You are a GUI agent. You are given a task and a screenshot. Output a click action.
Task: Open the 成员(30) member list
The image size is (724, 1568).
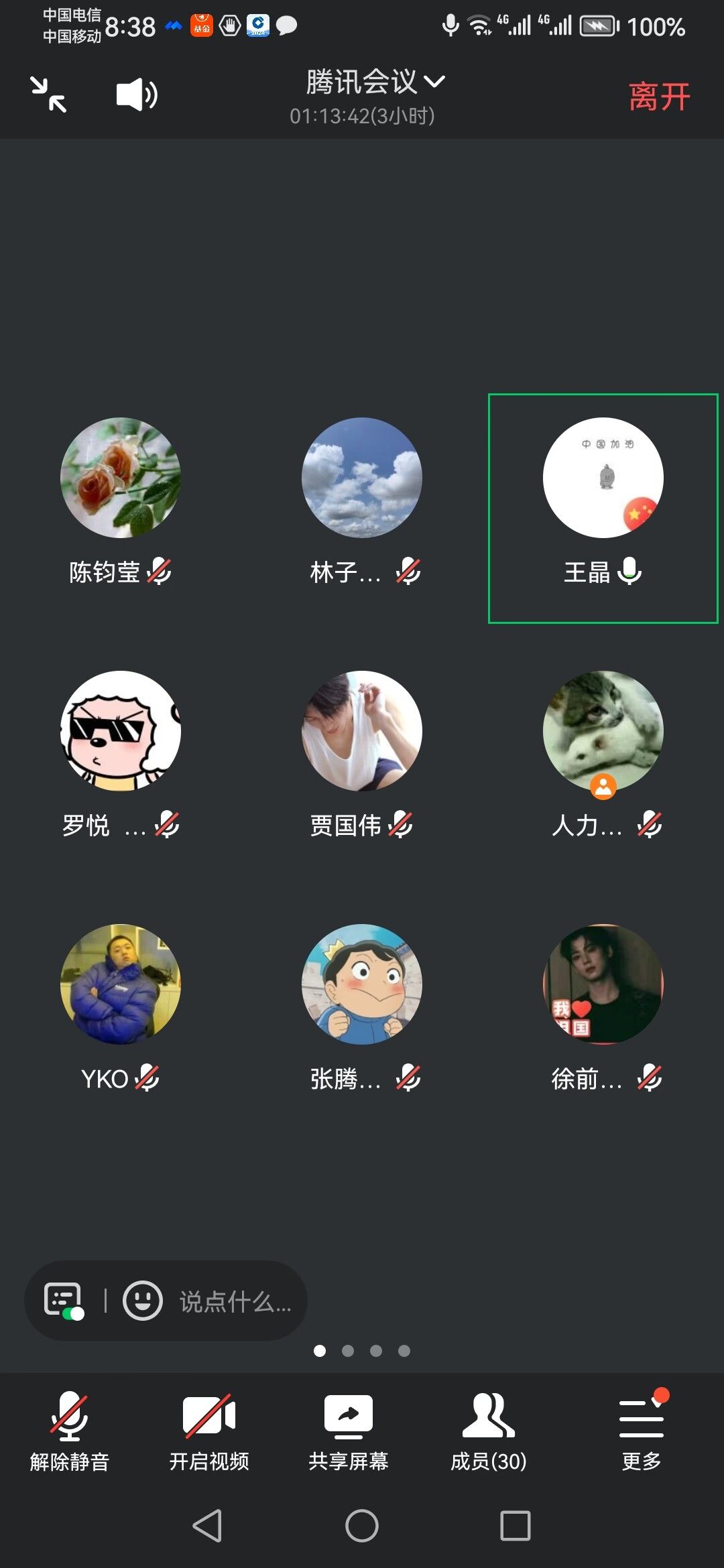click(x=489, y=1431)
